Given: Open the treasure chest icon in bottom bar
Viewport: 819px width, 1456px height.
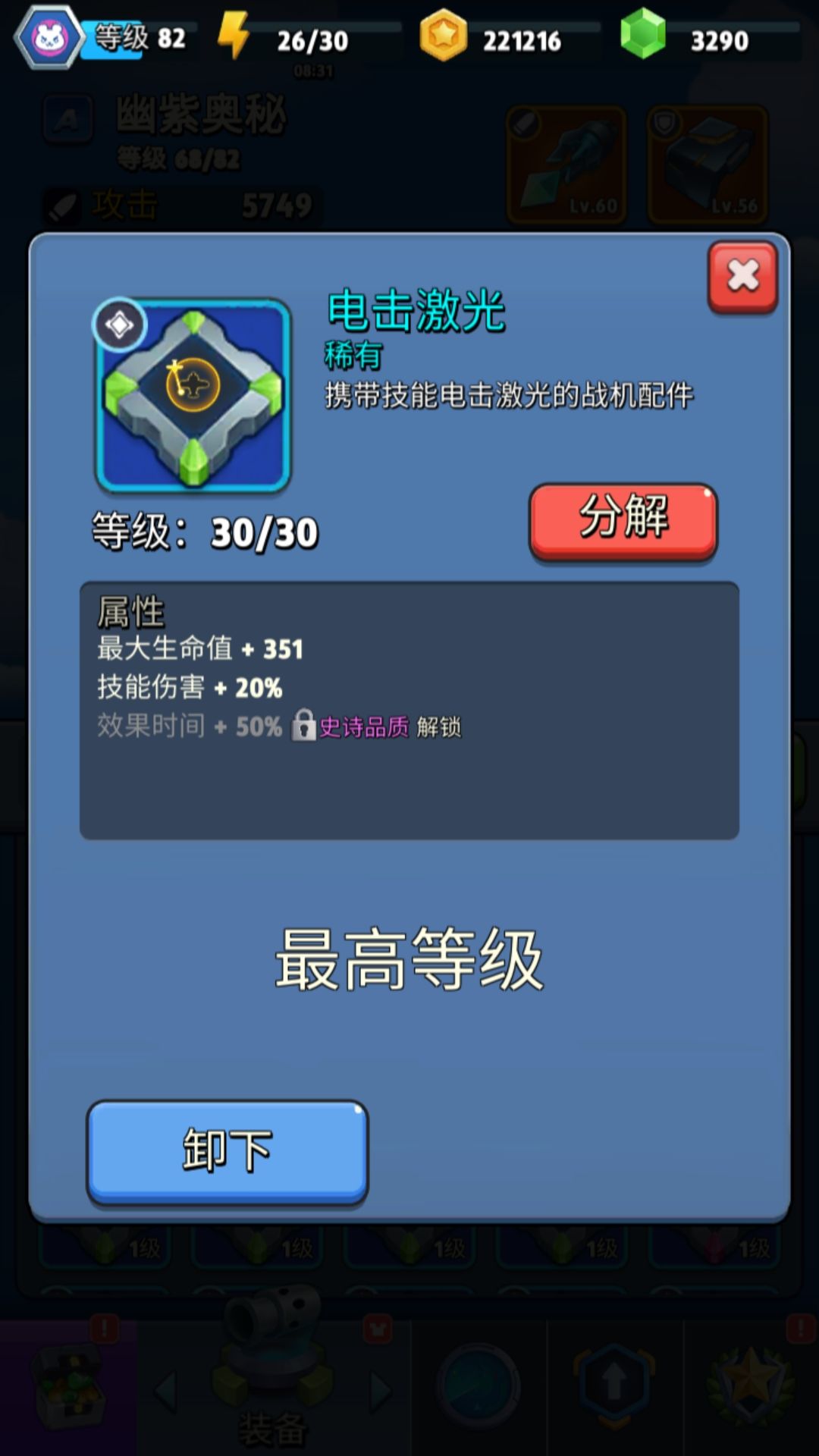Looking at the screenshot, I should (x=68, y=1380).
